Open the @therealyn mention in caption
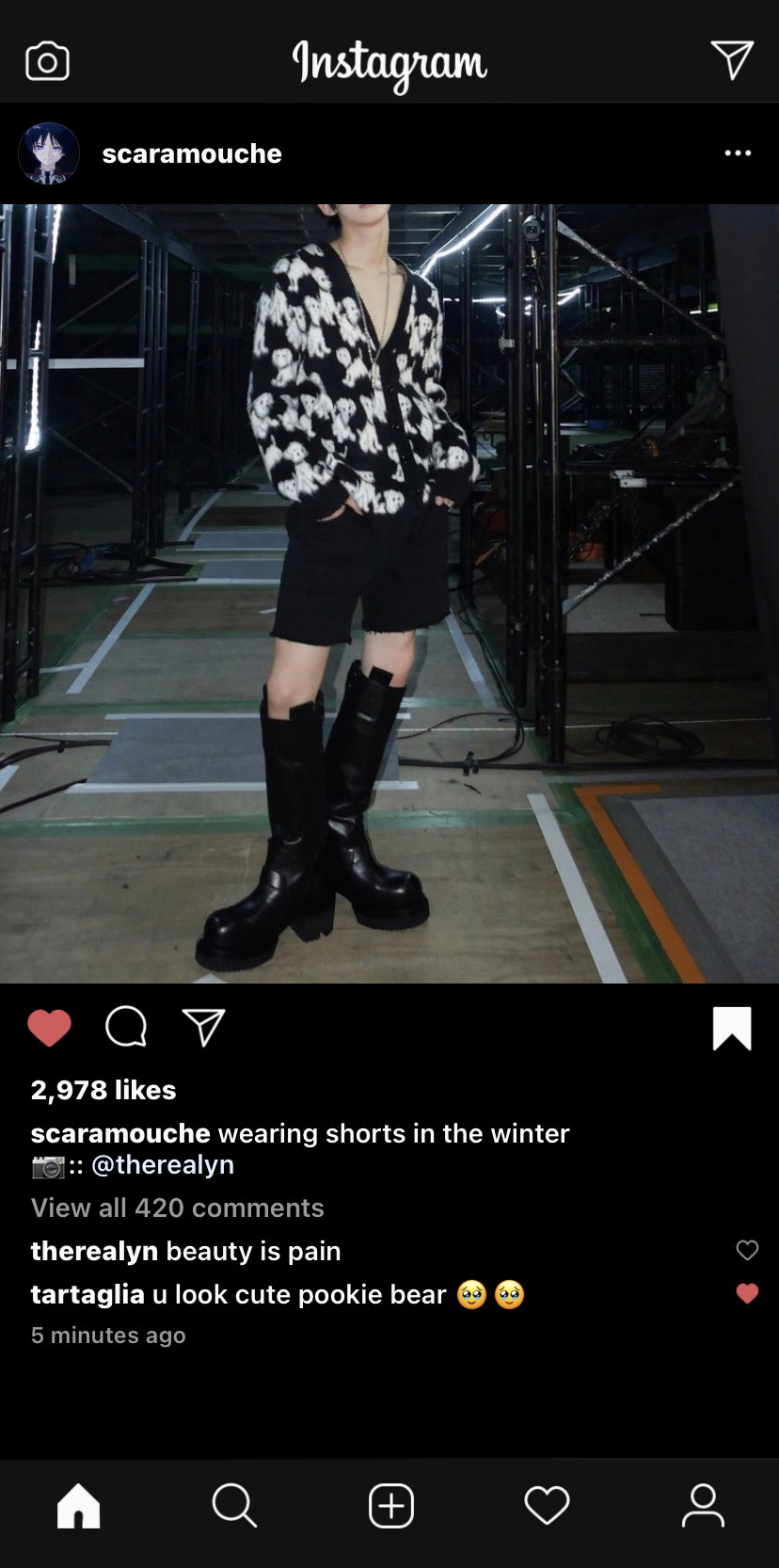Viewport: 779px width, 1568px height. pos(163,1164)
